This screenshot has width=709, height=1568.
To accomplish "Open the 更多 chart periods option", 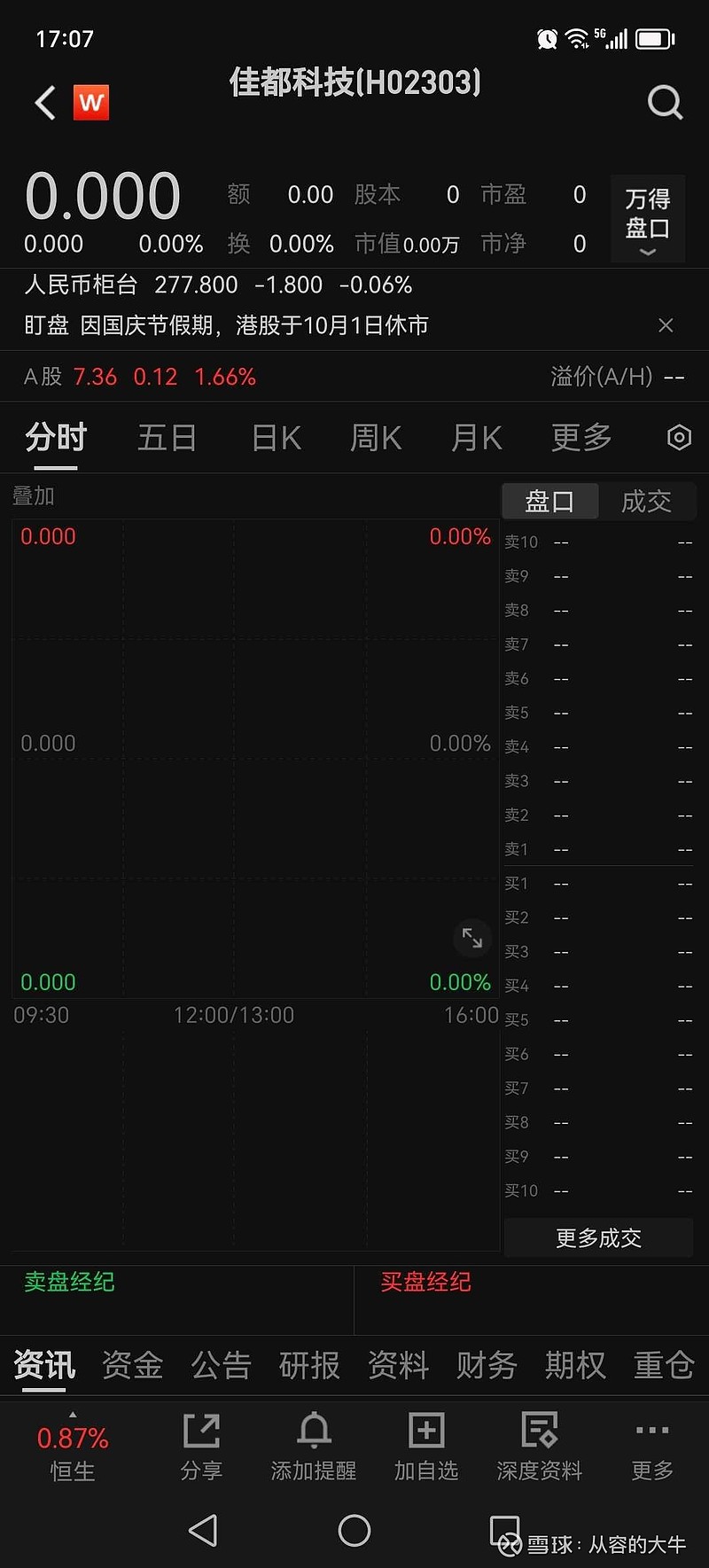I will (x=581, y=438).
